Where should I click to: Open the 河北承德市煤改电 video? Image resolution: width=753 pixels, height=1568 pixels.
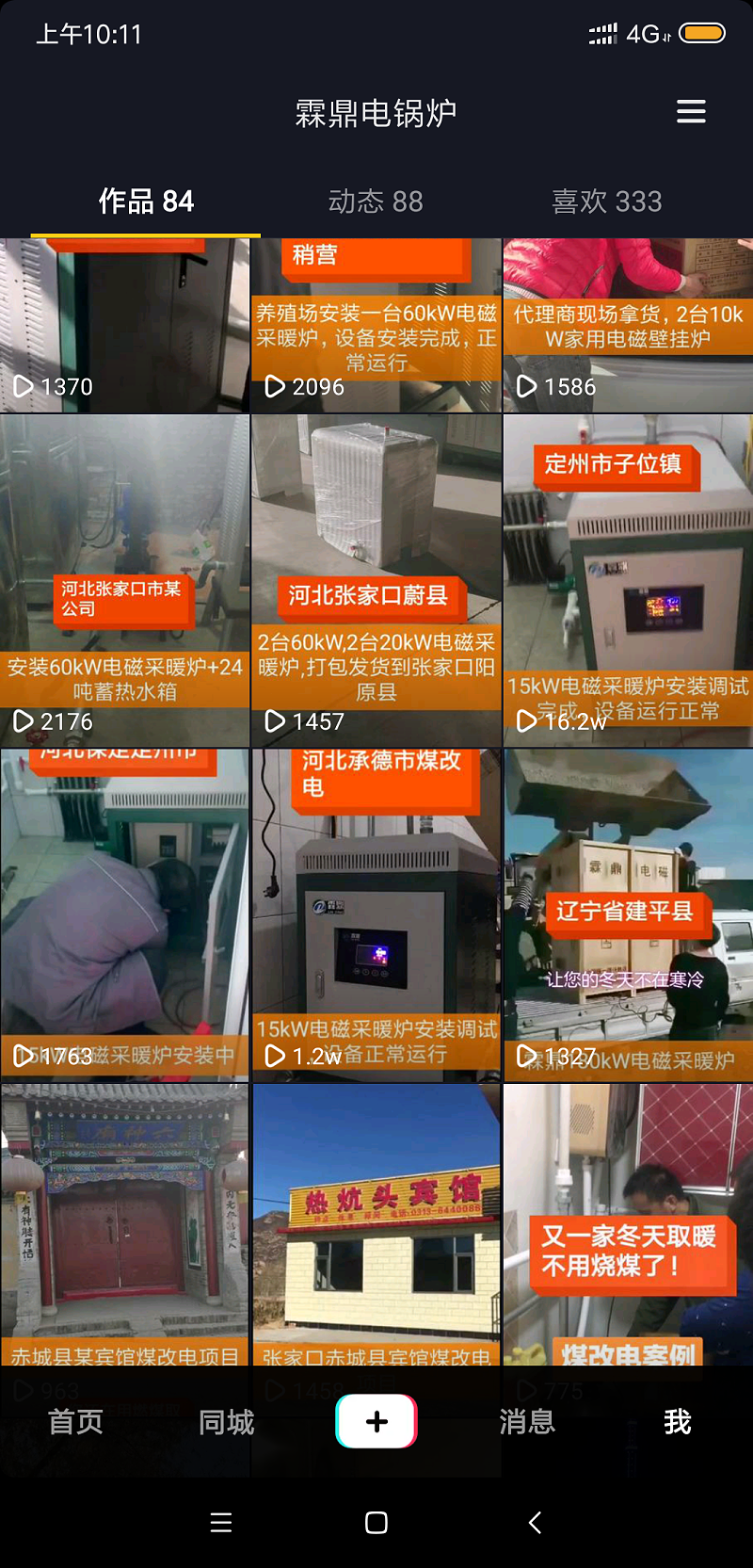coord(376,913)
